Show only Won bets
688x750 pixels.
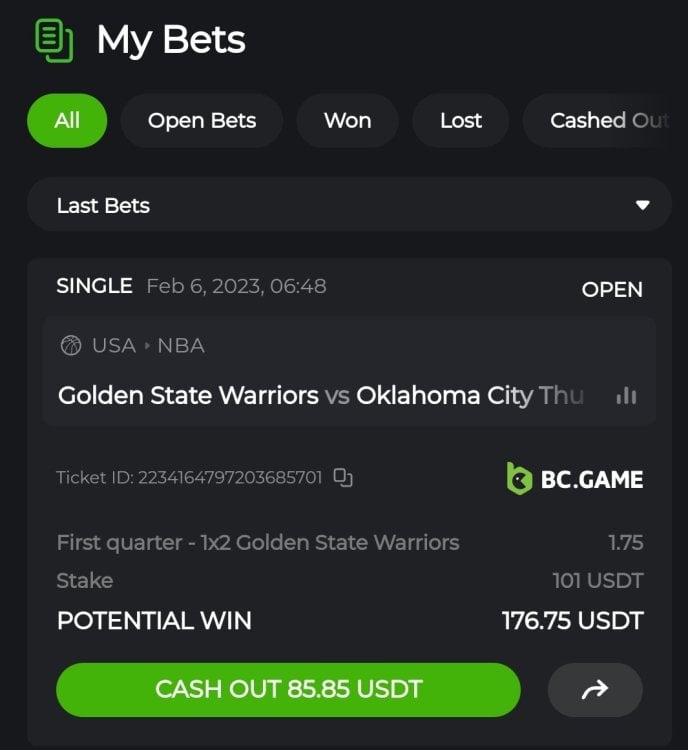347,121
